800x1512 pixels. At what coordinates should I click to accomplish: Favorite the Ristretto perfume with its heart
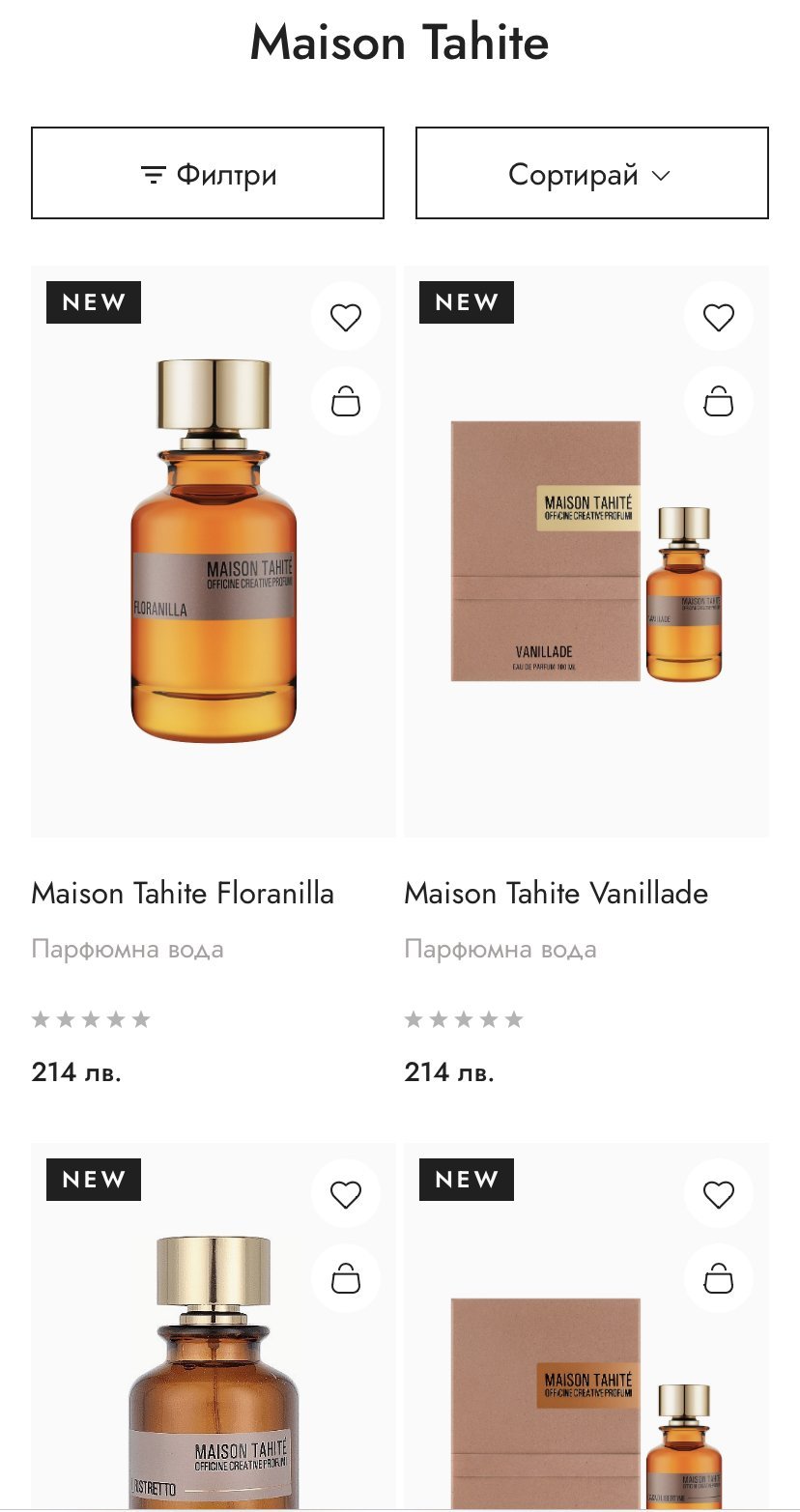point(345,1195)
